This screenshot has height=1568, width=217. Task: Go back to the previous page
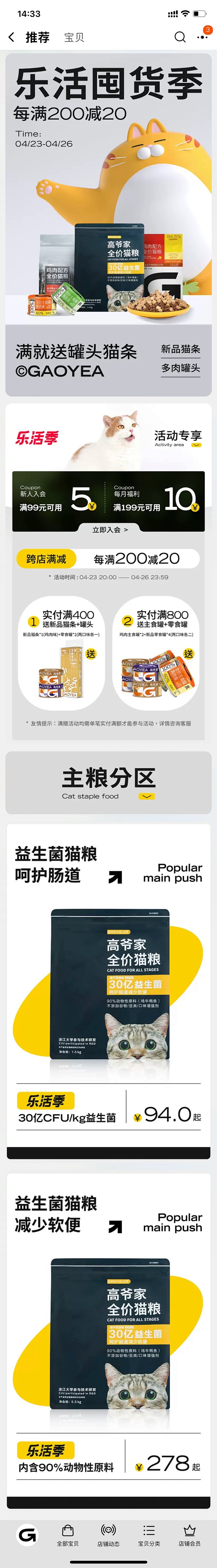tap(11, 37)
